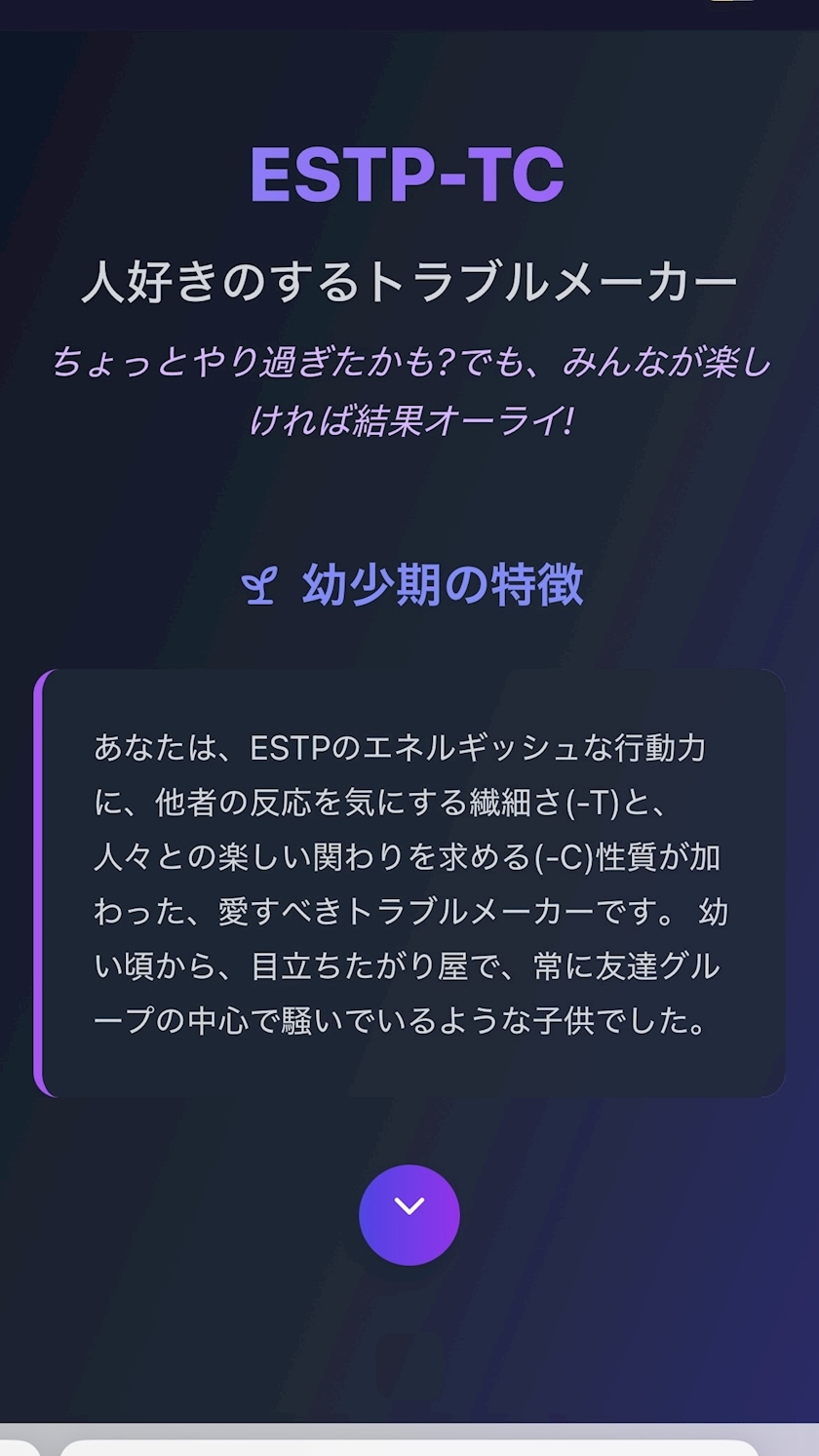Screen dimensions: 819x1456
Task: Tap the leaf emoji in the section header
Action: pyautogui.click(x=260, y=585)
